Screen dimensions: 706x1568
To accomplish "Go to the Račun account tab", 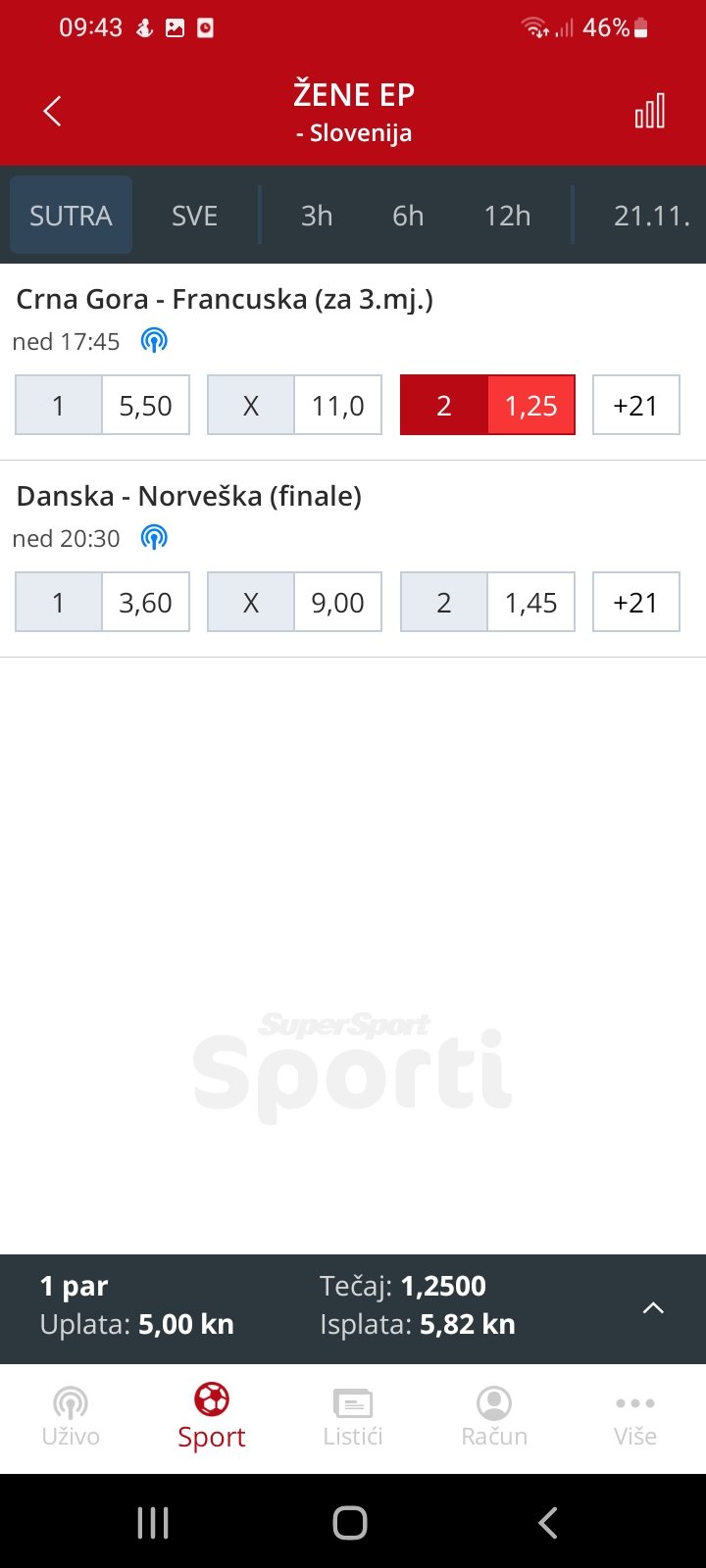I will click(494, 1417).
